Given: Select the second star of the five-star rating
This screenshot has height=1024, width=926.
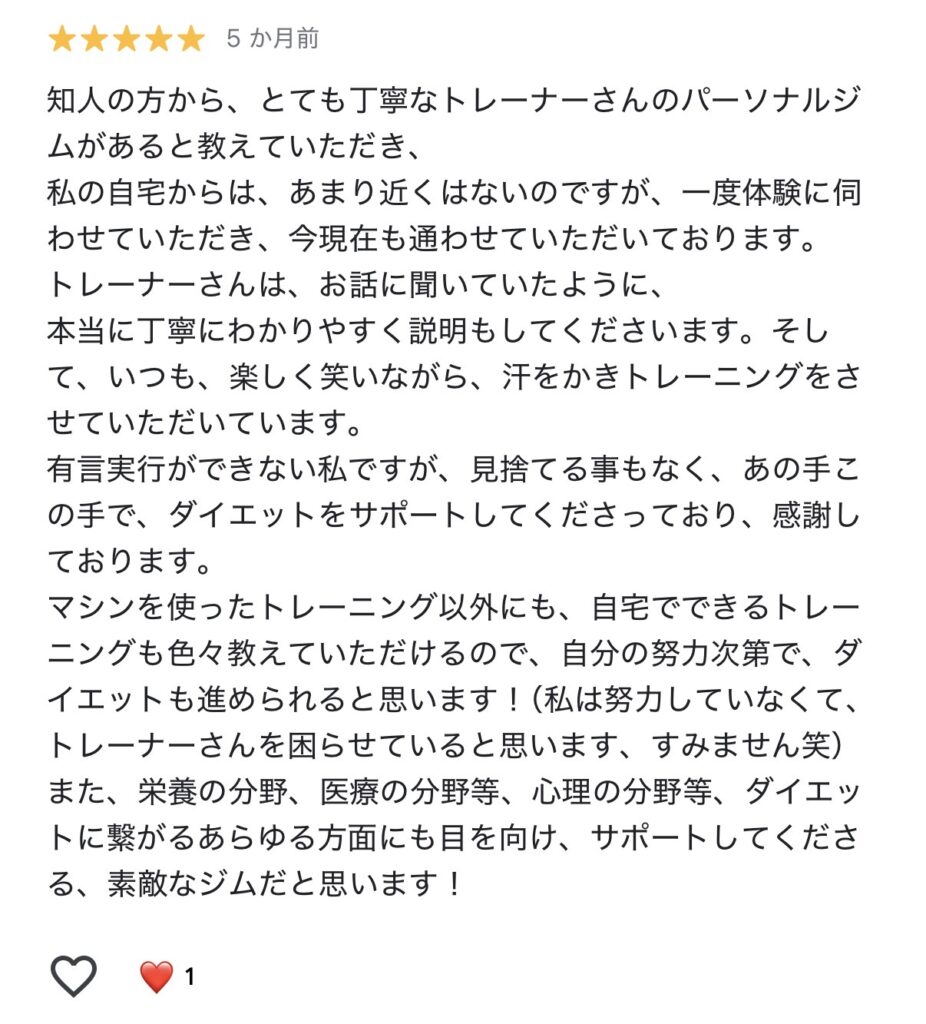Looking at the screenshot, I should [x=96, y=40].
